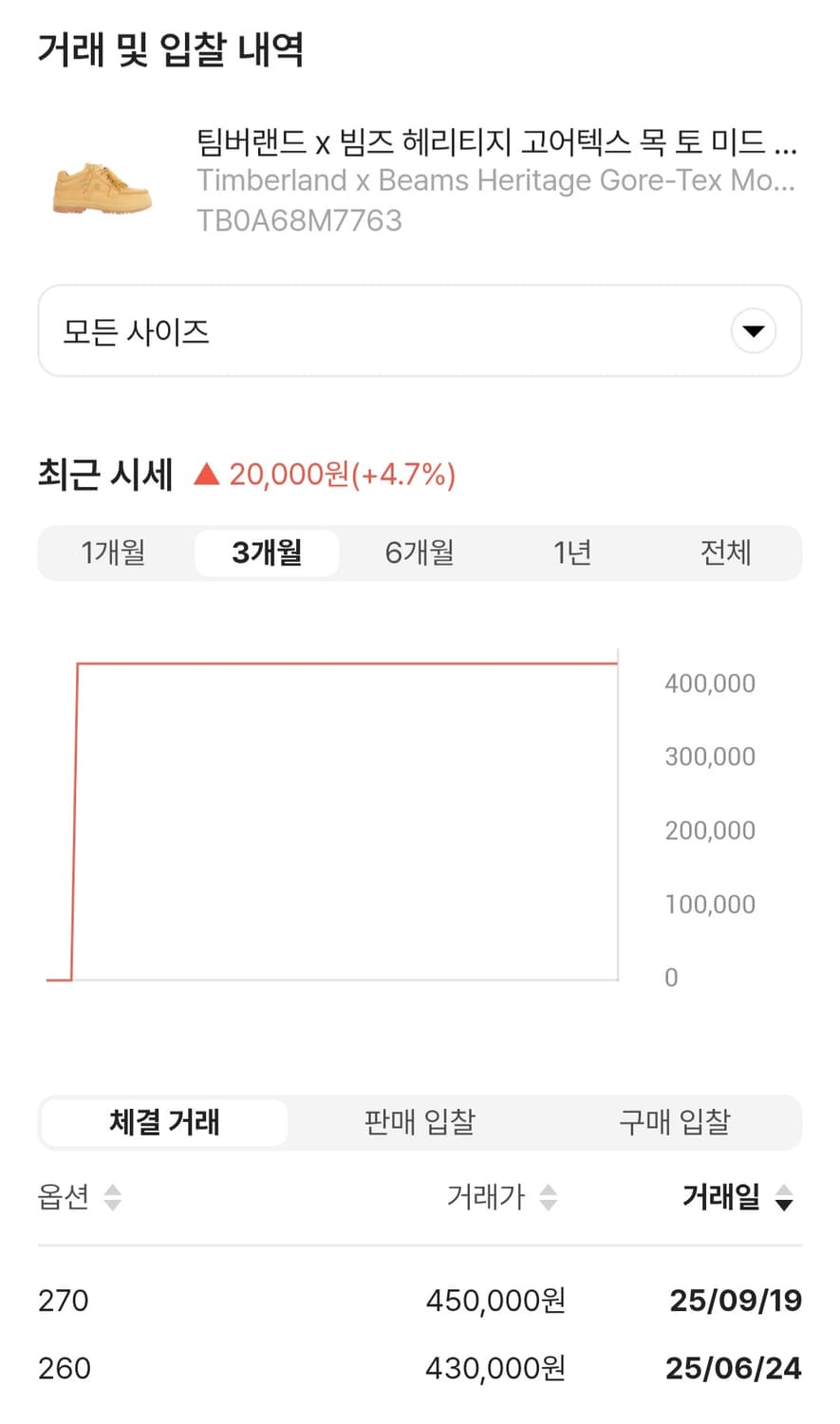The height and width of the screenshot is (1424, 840).
Task: Click the model number TB0A68M7763
Action: click(299, 221)
